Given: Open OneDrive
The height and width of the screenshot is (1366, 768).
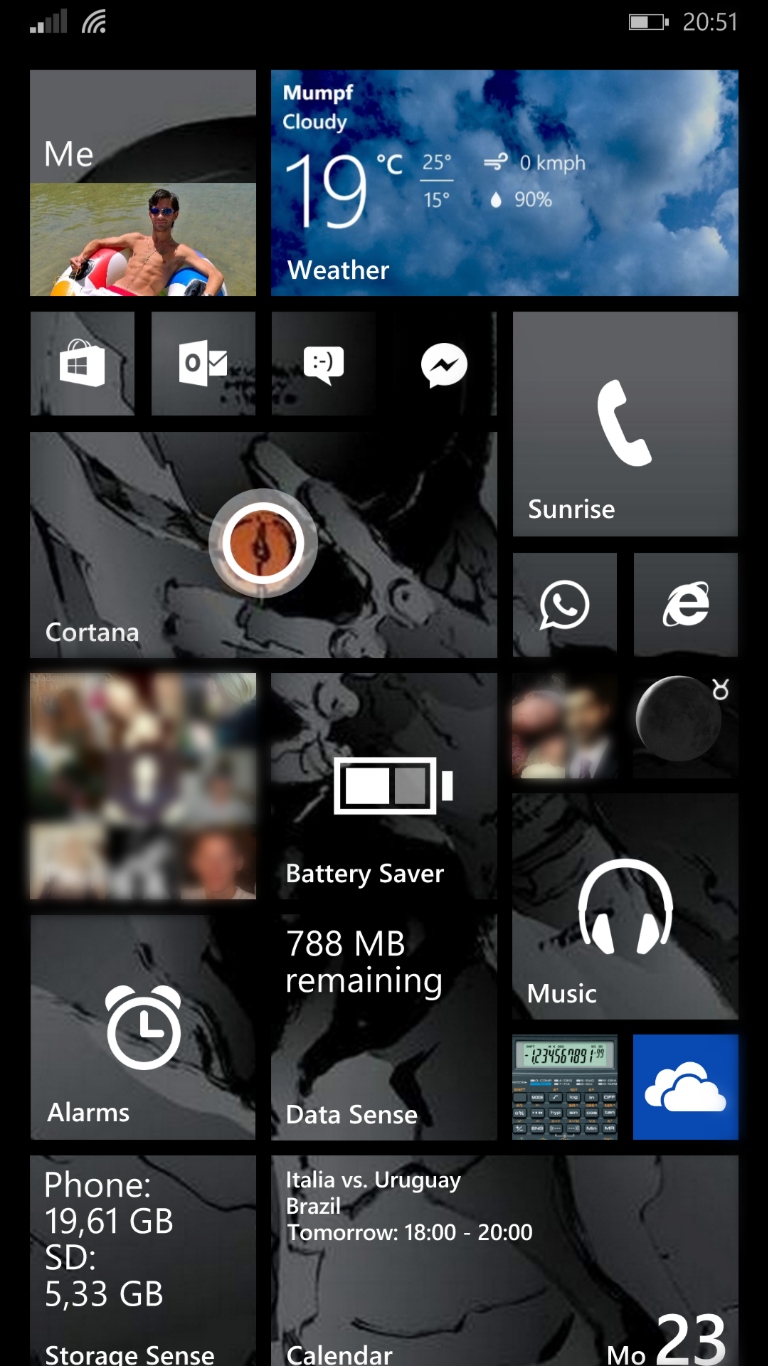Looking at the screenshot, I should [686, 1088].
